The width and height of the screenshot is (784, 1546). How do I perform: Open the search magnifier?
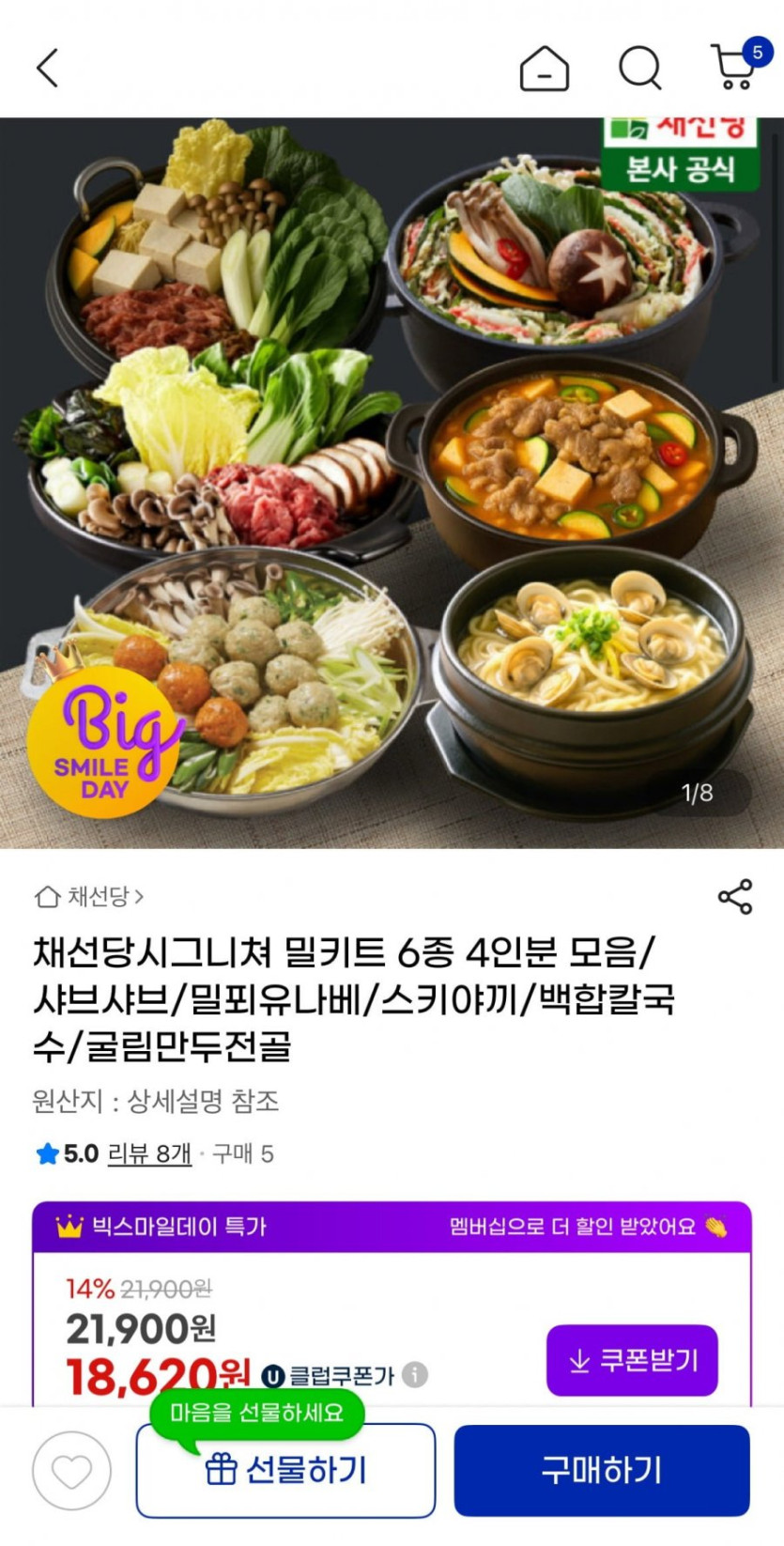point(640,69)
